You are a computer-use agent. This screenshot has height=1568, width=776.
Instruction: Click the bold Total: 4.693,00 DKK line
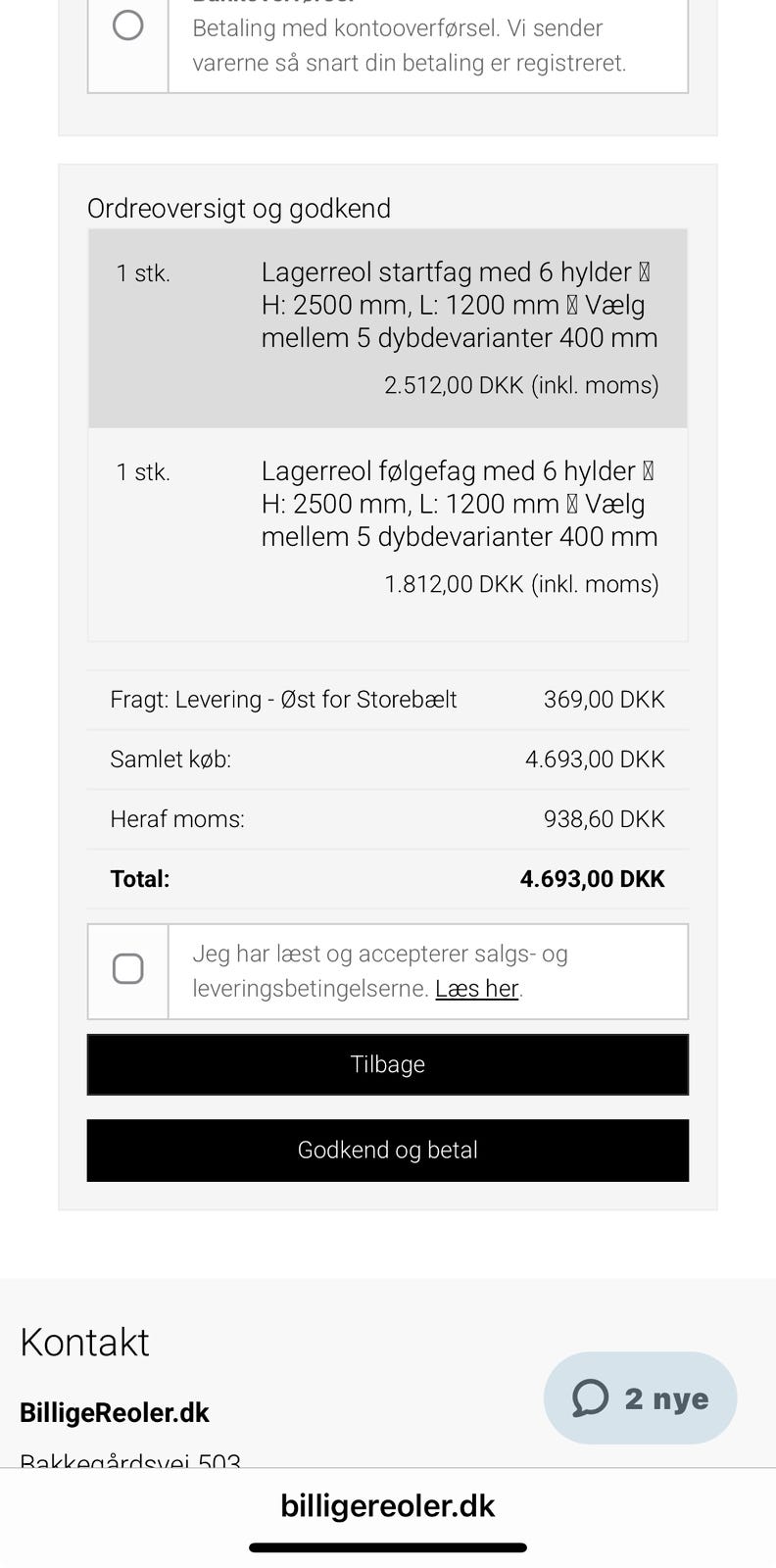(388, 878)
